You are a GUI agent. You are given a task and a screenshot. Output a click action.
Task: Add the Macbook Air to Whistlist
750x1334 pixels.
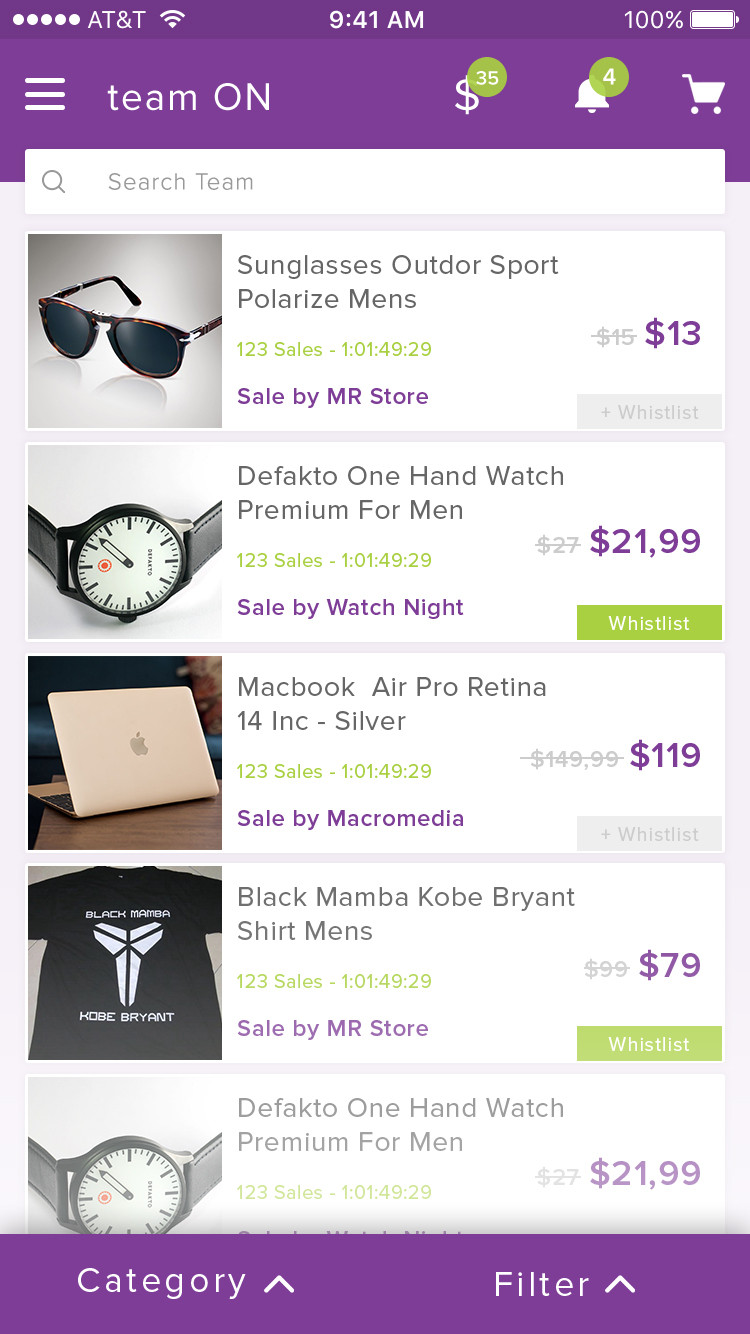[649, 834]
